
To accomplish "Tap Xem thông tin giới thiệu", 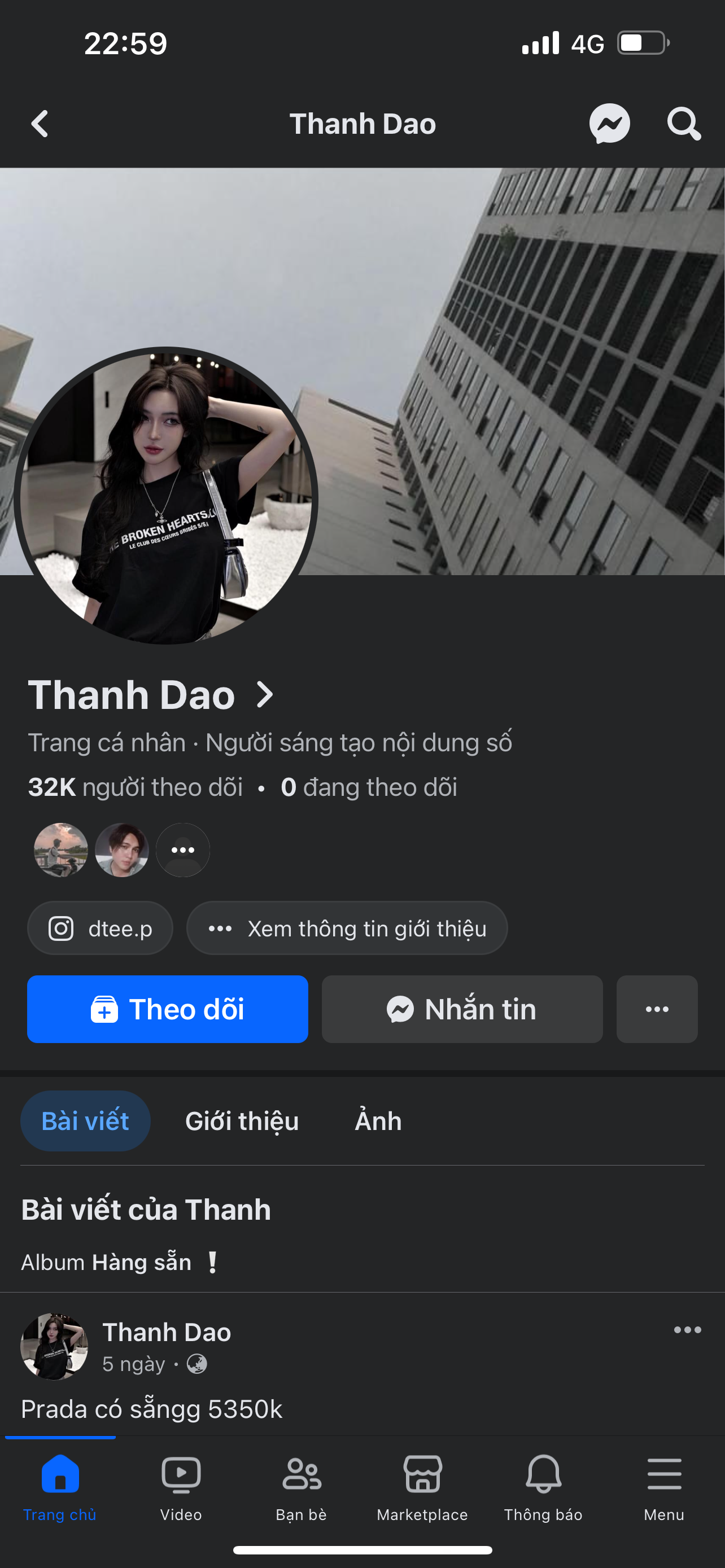I will tap(347, 928).
